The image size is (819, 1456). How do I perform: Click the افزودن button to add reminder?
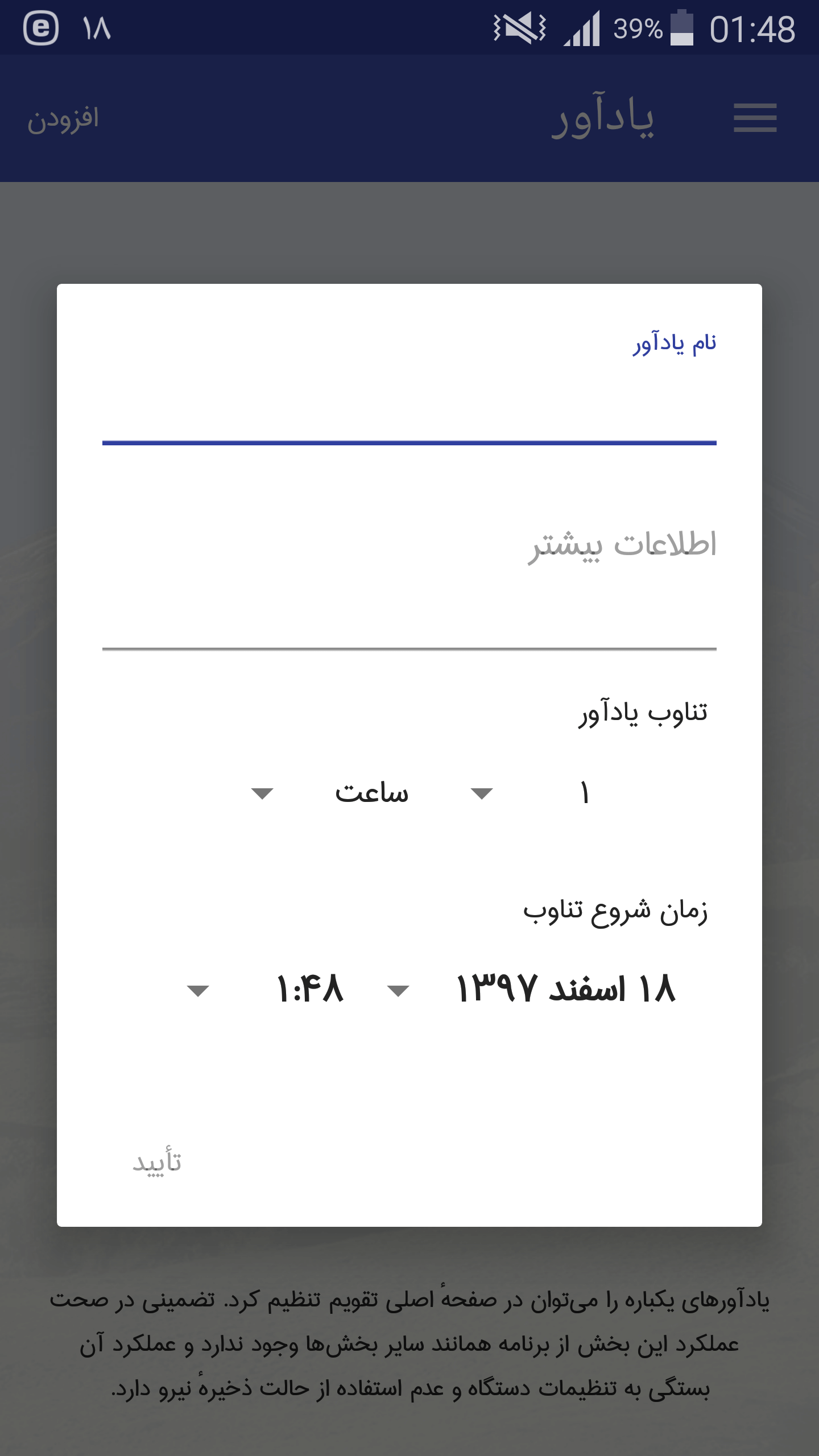[x=64, y=119]
